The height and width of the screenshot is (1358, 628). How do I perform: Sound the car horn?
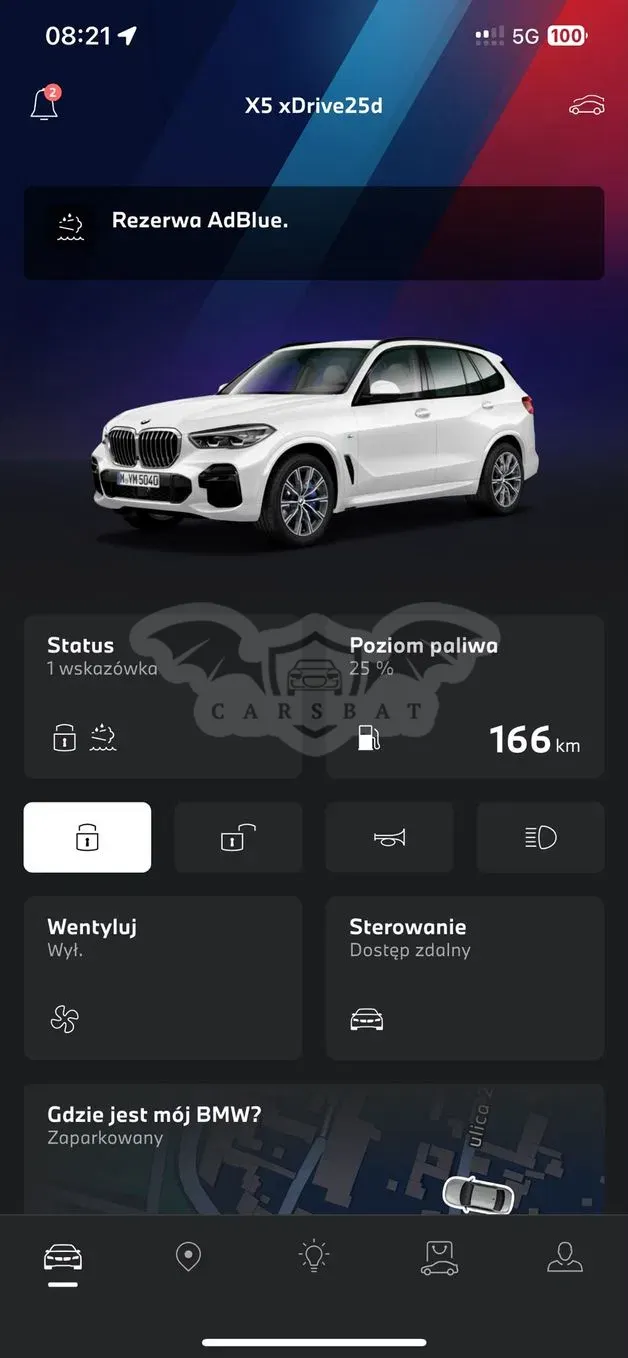tap(389, 837)
